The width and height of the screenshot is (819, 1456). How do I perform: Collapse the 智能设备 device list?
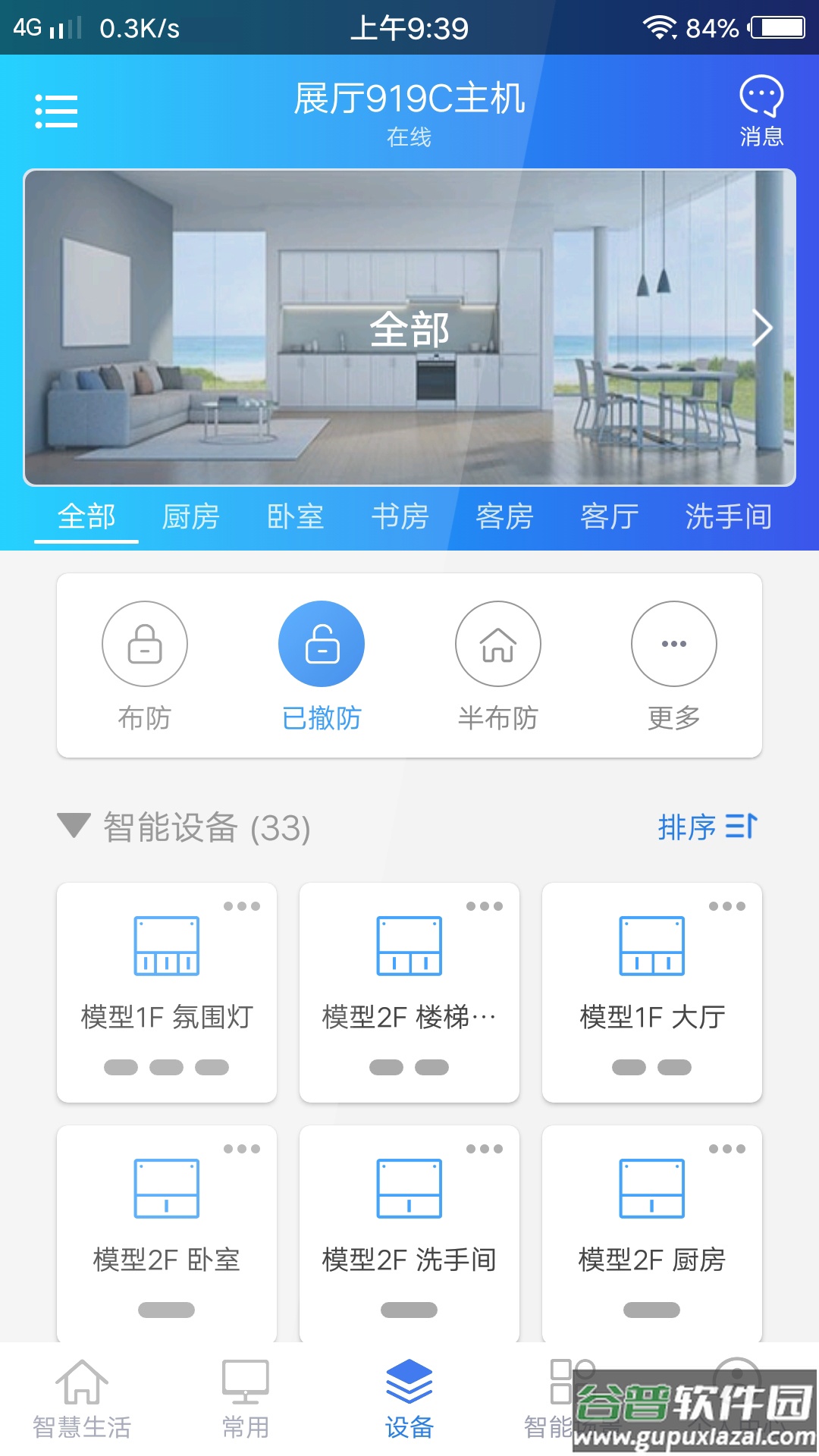point(74,828)
